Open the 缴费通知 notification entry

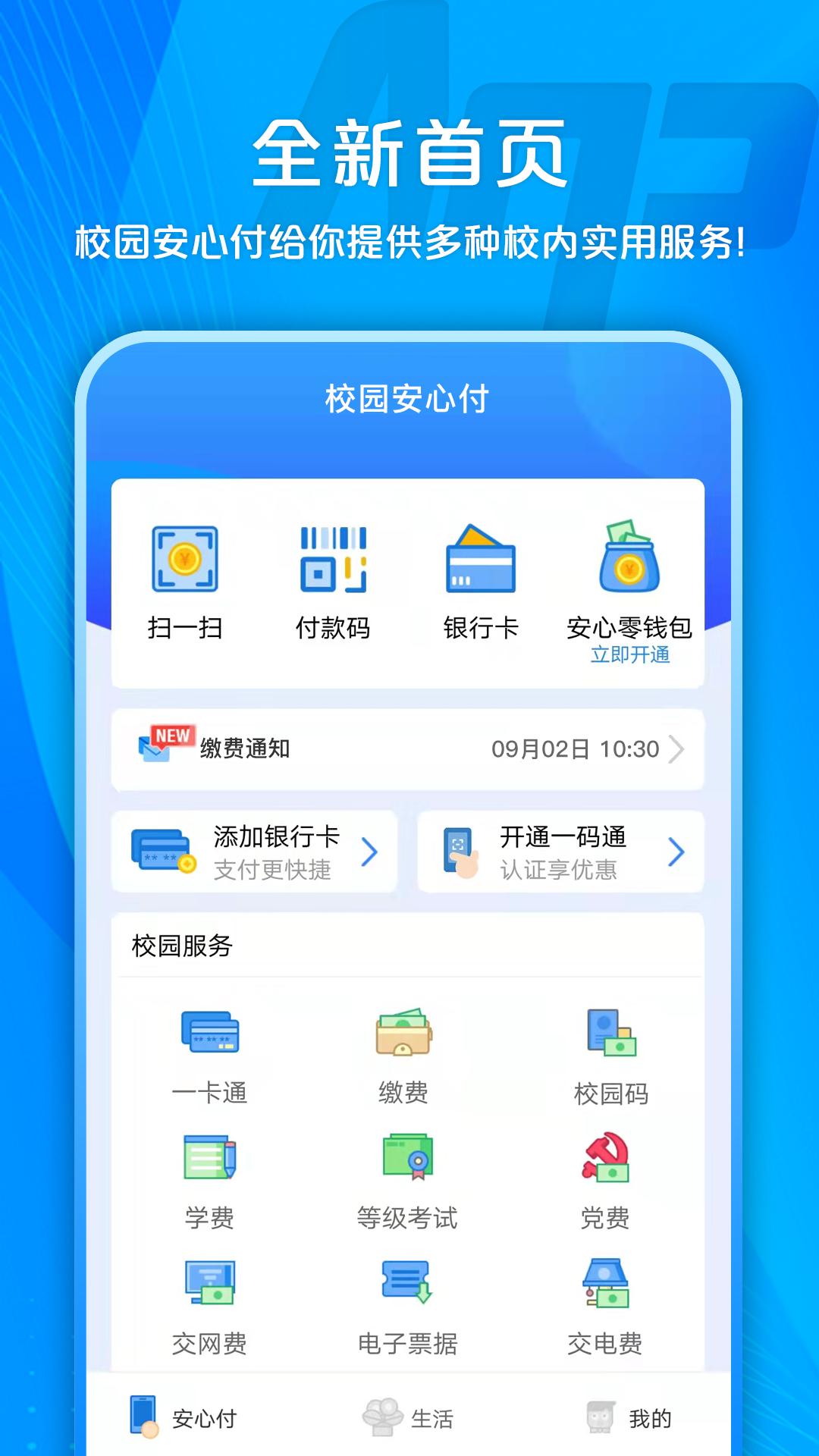[x=243, y=748]
